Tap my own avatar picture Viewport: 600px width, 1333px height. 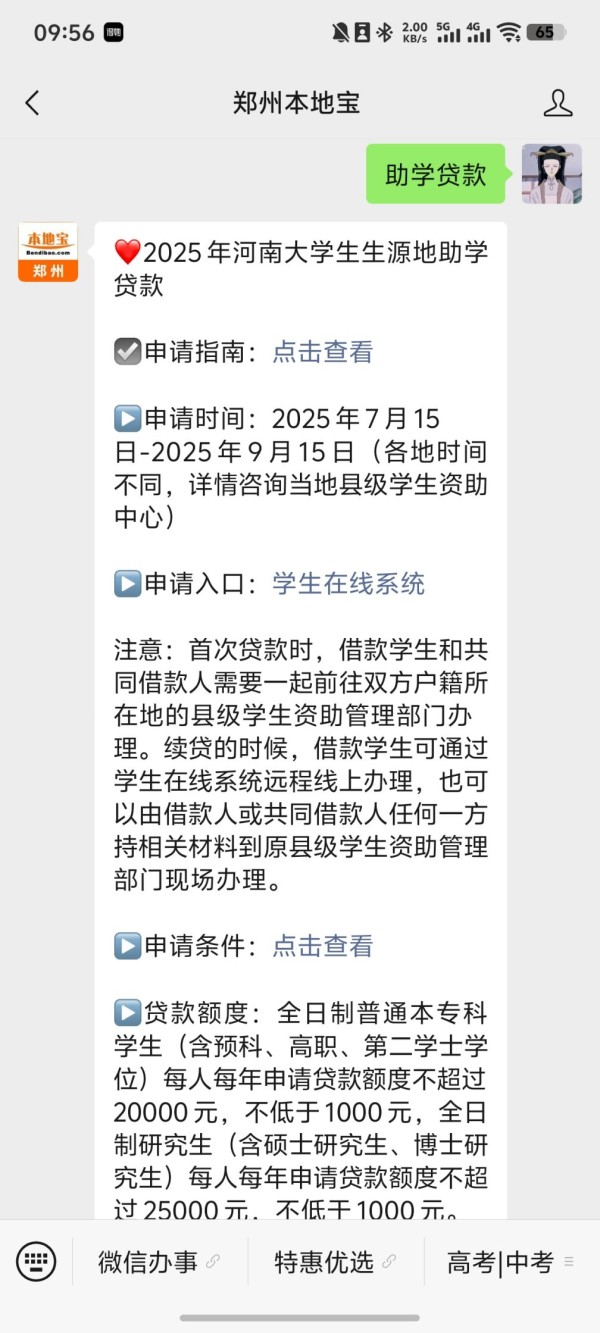551,174
